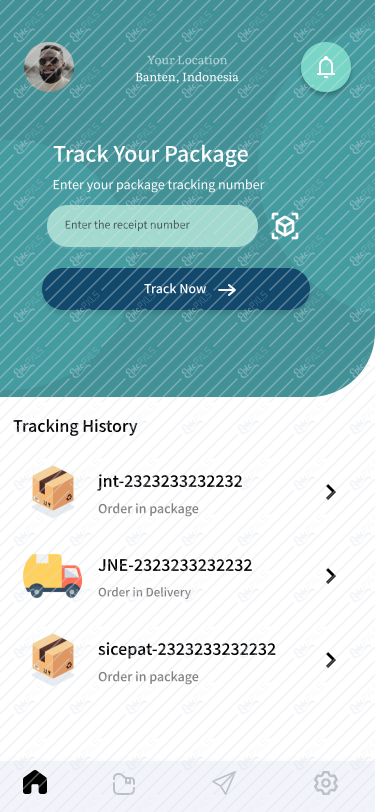This screenshot has width=375, height=812.
Task: Go to the Home tab
Action: click(35, 782)
